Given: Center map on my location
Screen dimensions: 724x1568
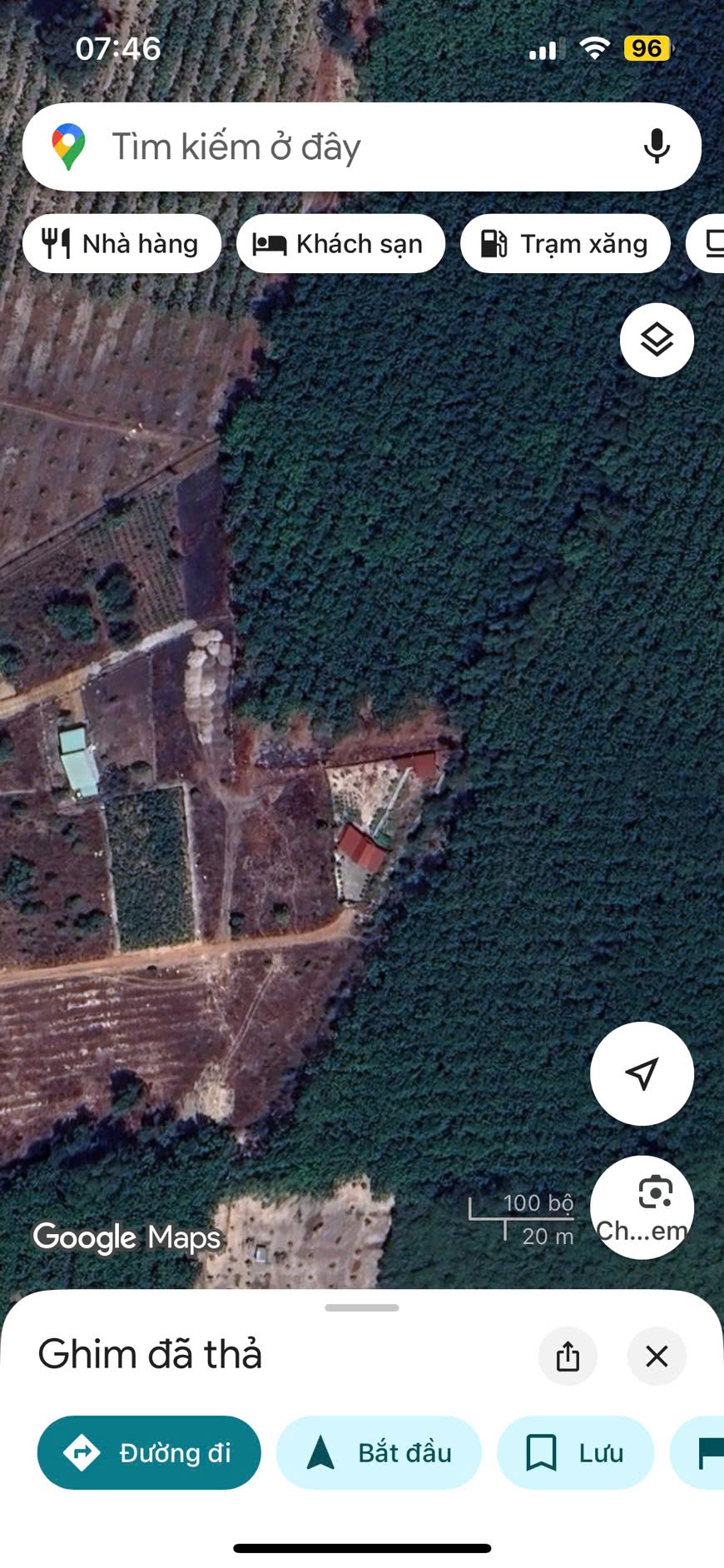Looking at the screenshot, I should (x=642, y=1073).
